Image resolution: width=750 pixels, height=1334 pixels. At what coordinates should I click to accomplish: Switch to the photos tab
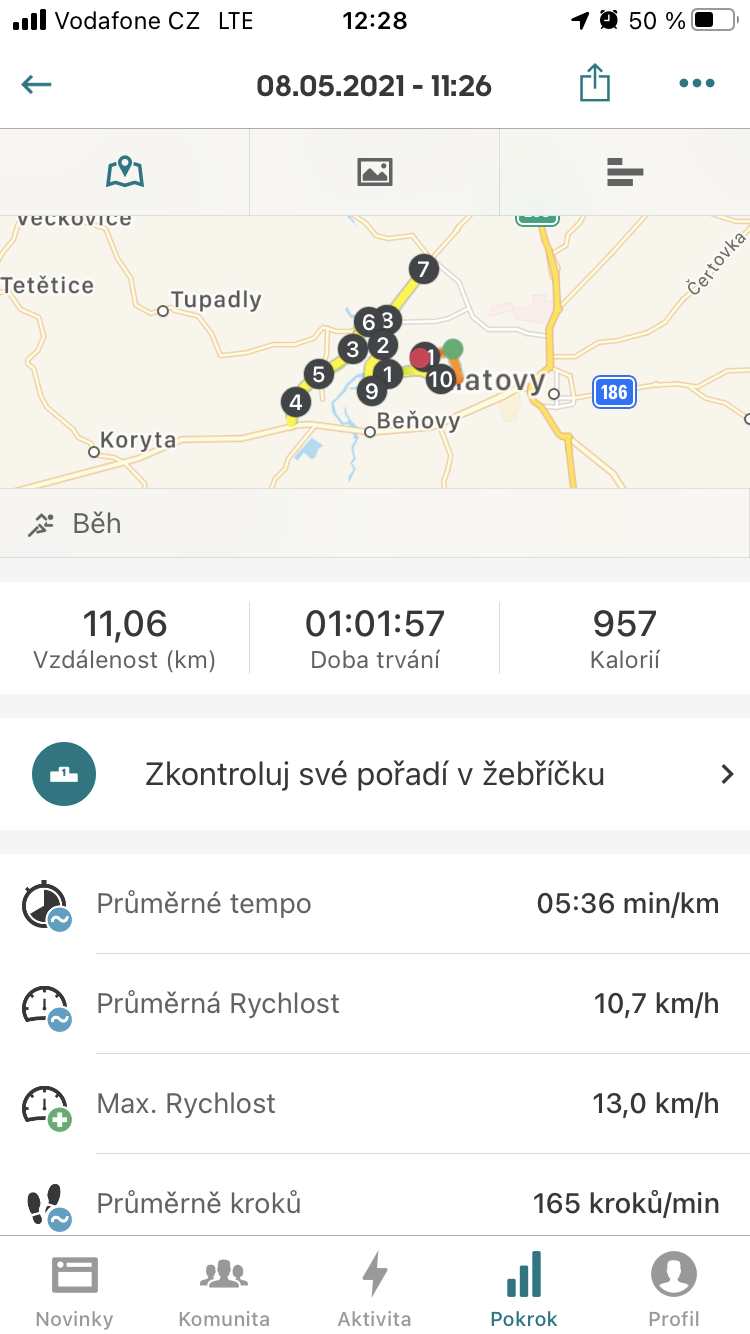coord(374,172)
